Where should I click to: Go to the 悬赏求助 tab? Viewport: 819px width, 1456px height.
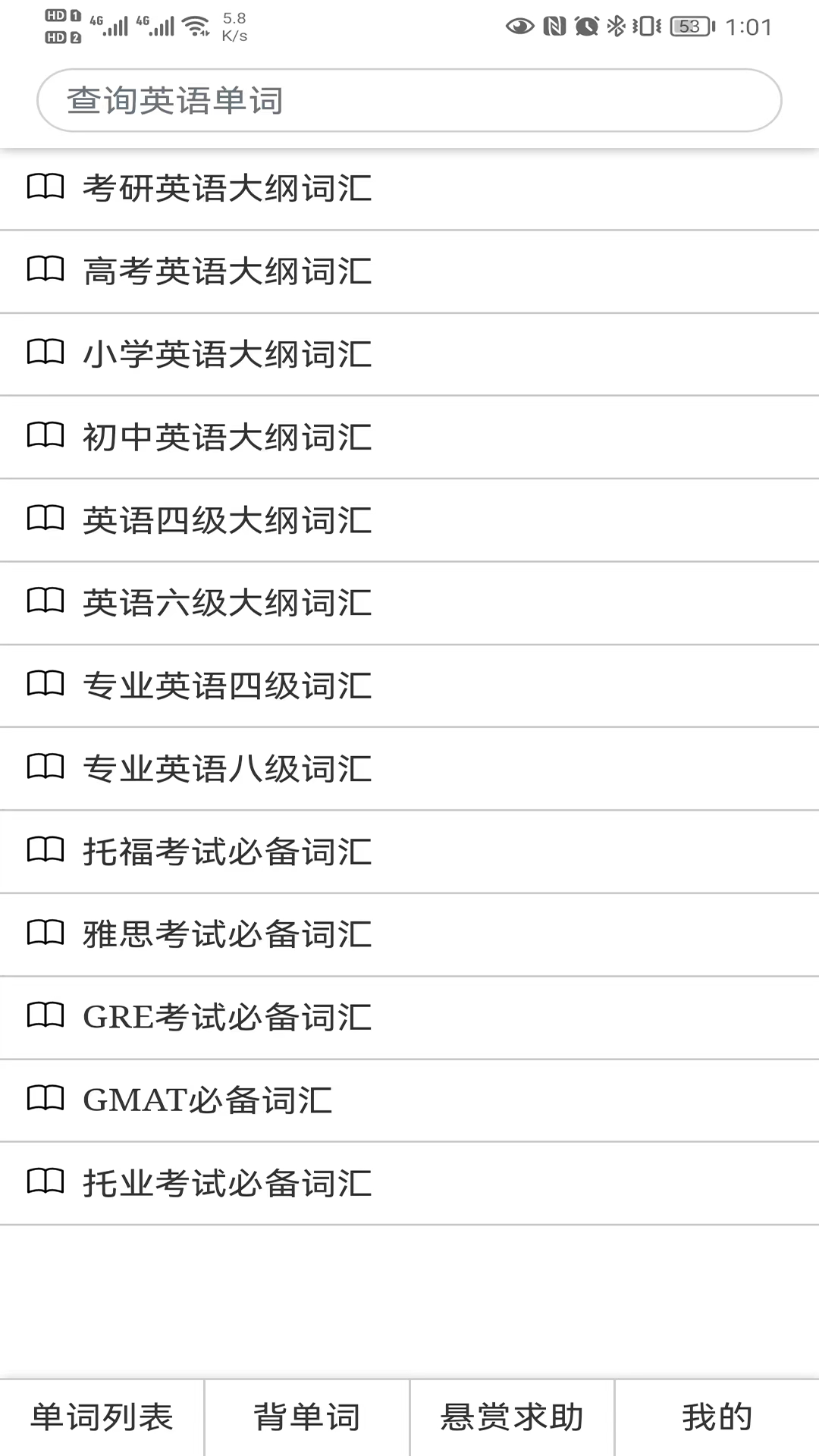pyautogui.click(x=512, y=1417)
